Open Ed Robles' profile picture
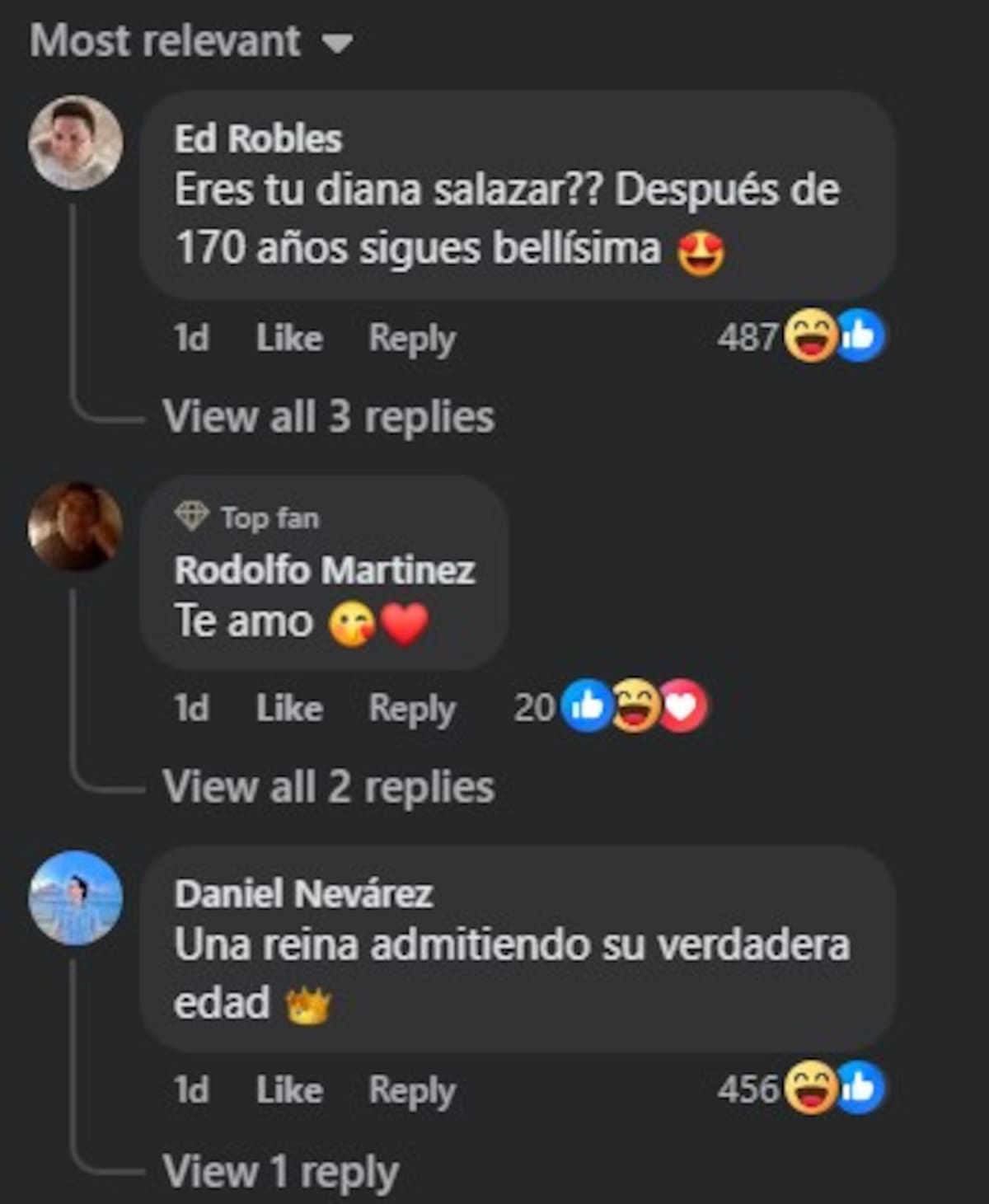The height and width of the screenshot is (1204, 989). [x=76, y=143]
